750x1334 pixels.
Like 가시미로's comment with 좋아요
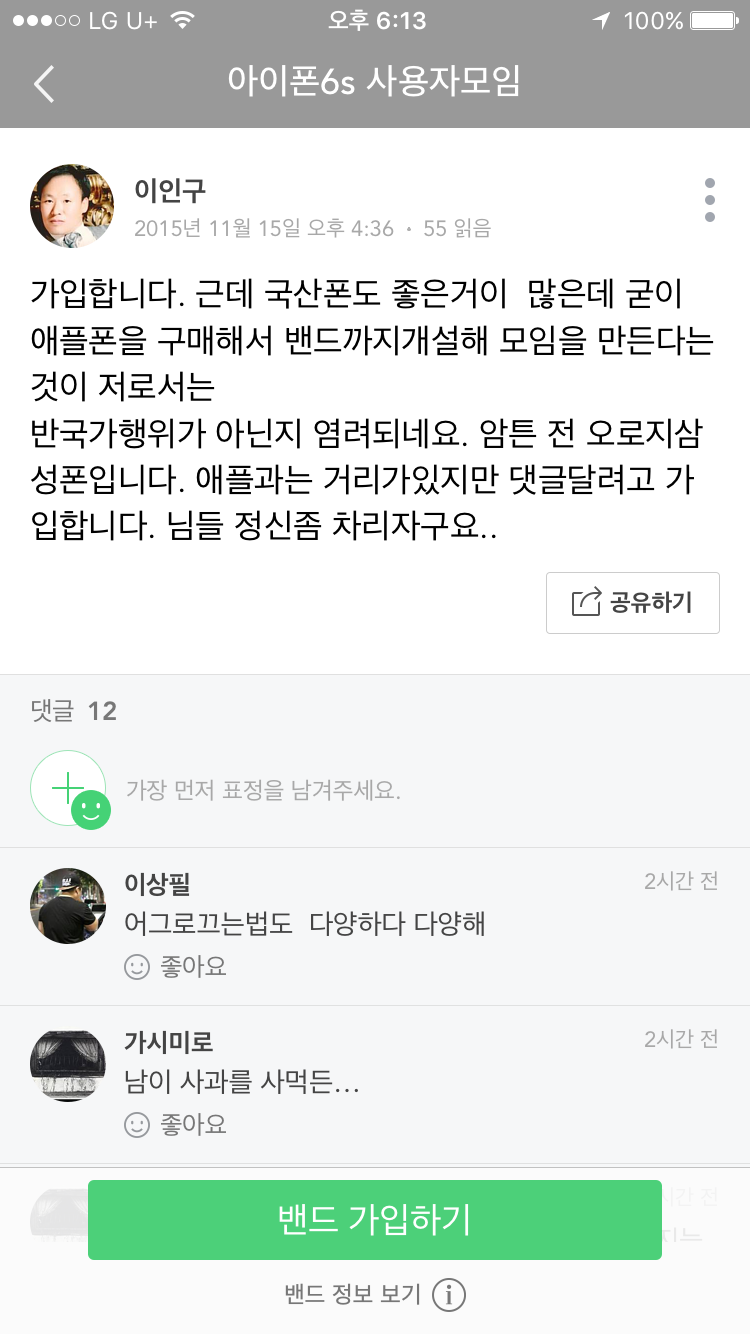[x=175, y=1125]
